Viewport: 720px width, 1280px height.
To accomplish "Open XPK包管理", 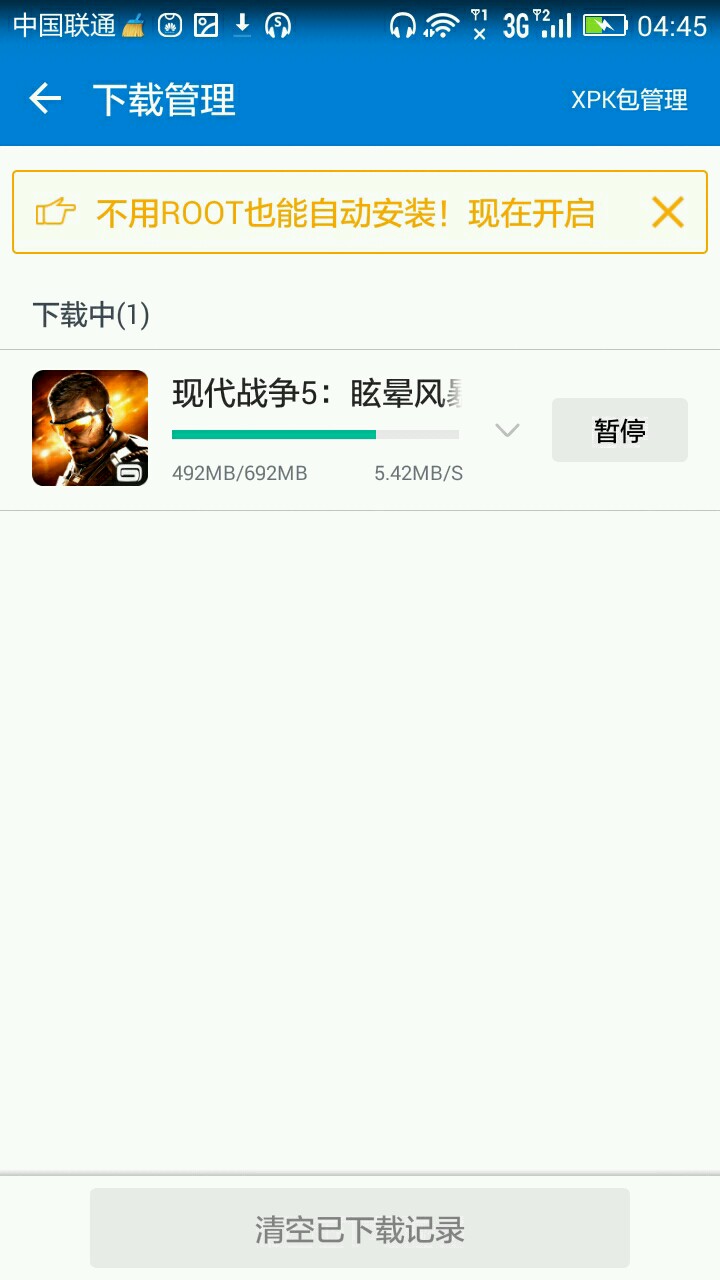I will 629,100.
